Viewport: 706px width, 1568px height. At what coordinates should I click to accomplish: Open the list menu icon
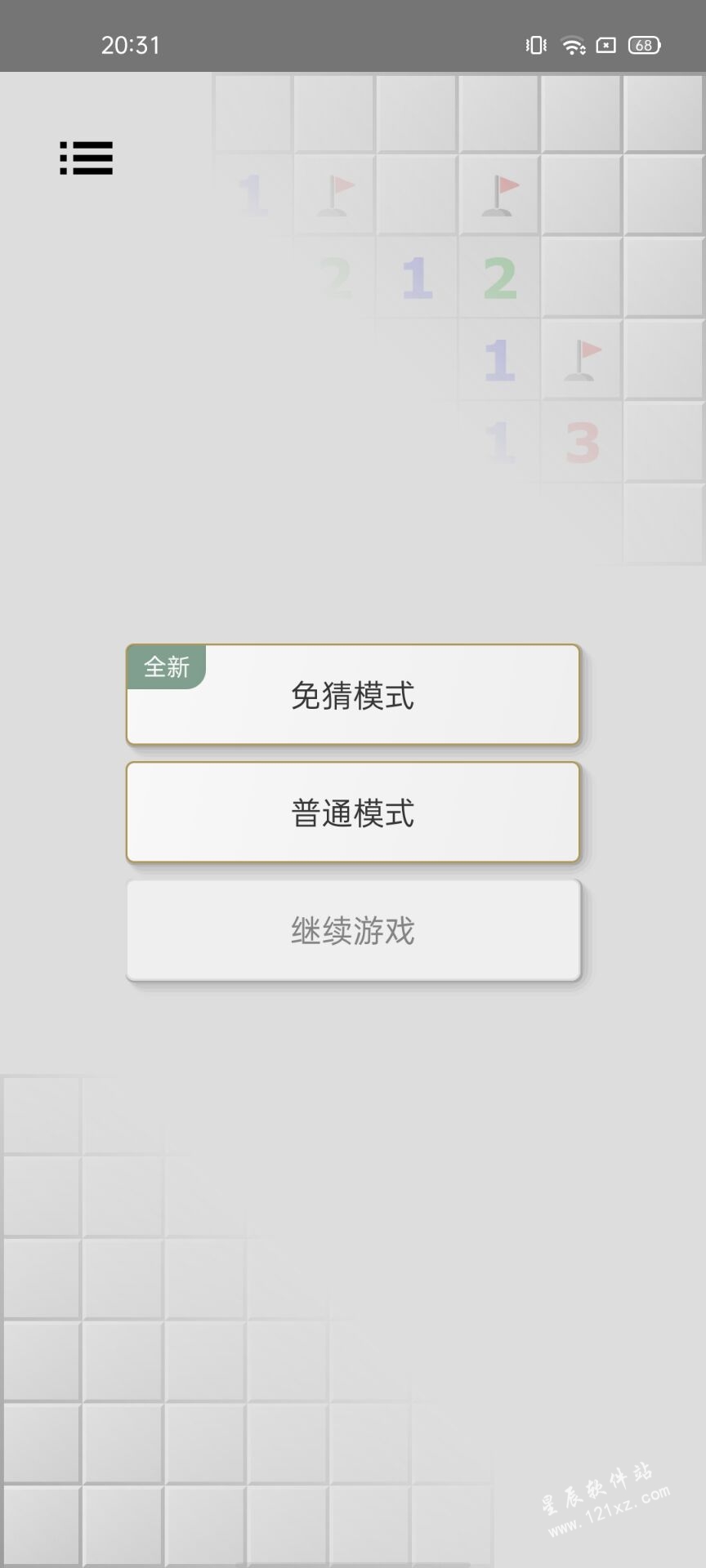86,158
